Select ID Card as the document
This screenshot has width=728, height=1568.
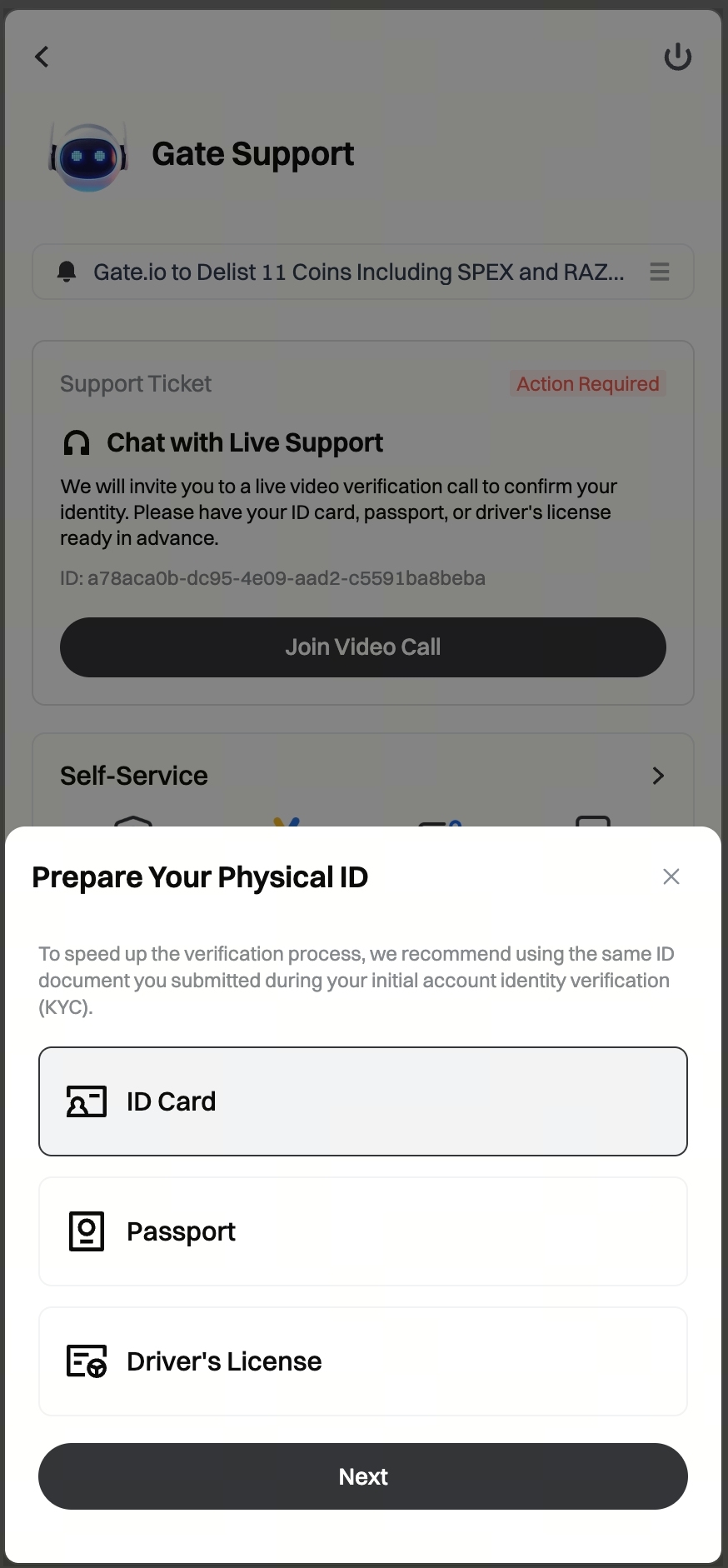[x=363, y=1101]
